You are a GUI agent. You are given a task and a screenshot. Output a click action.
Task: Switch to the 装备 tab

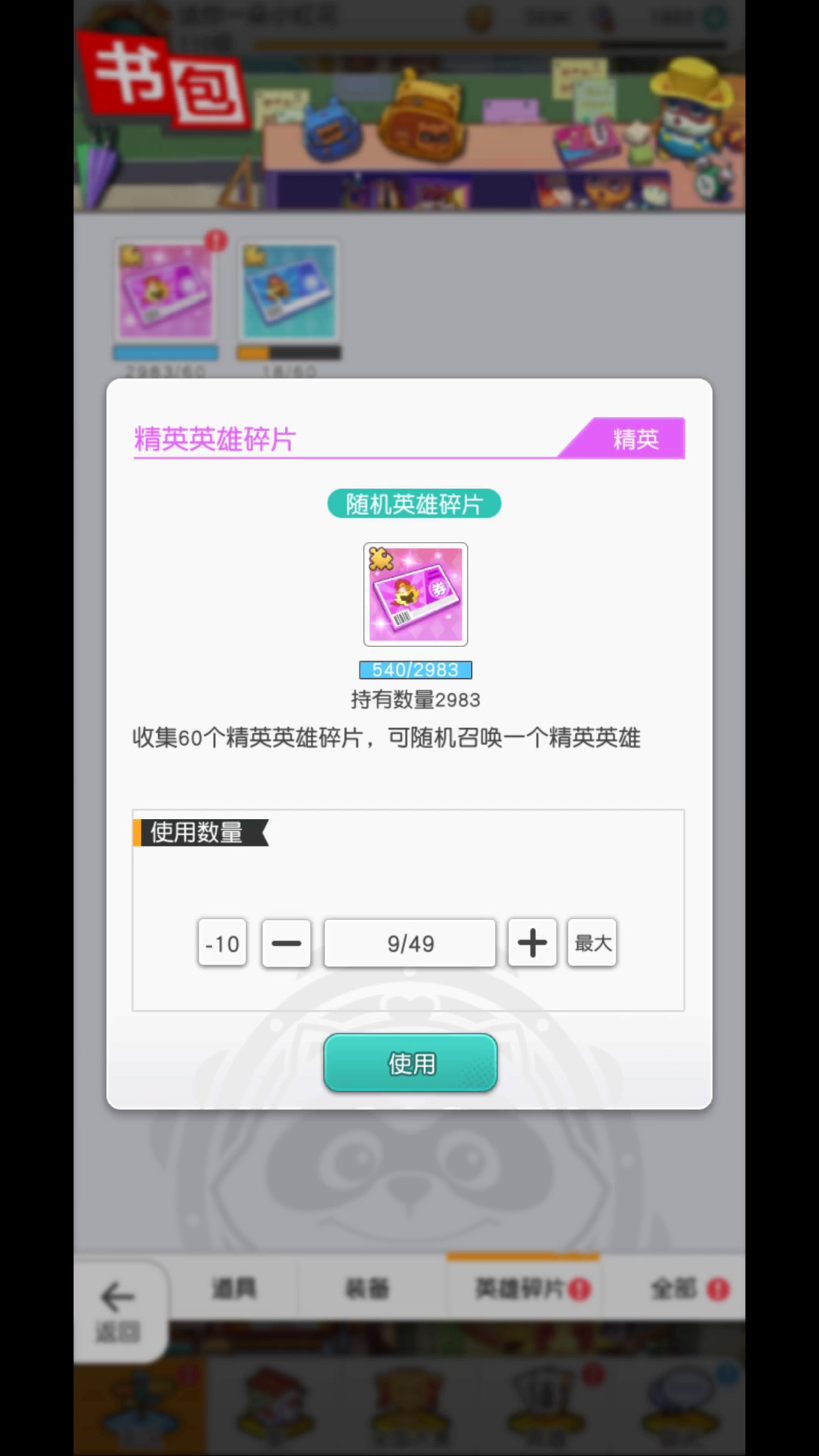pos(367,1288)
